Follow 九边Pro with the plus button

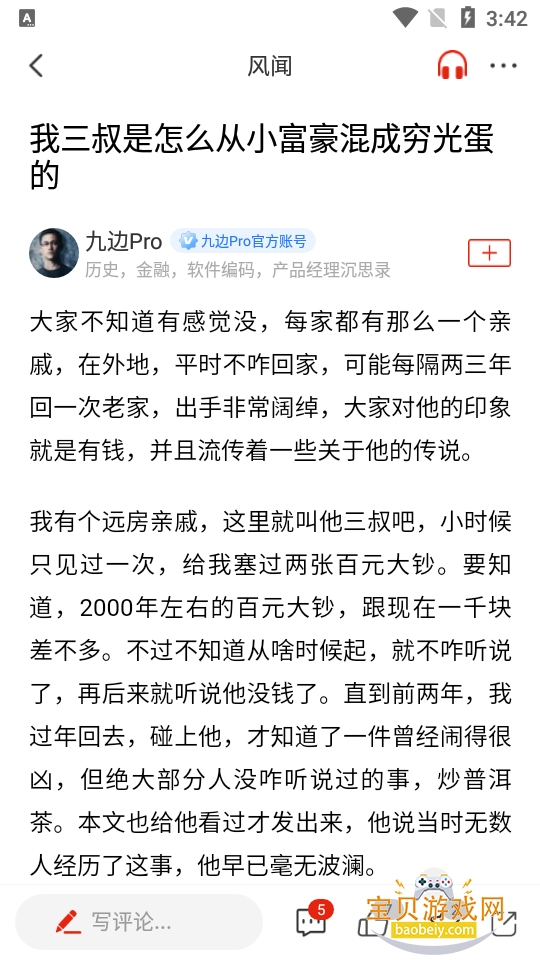point(489,253)
